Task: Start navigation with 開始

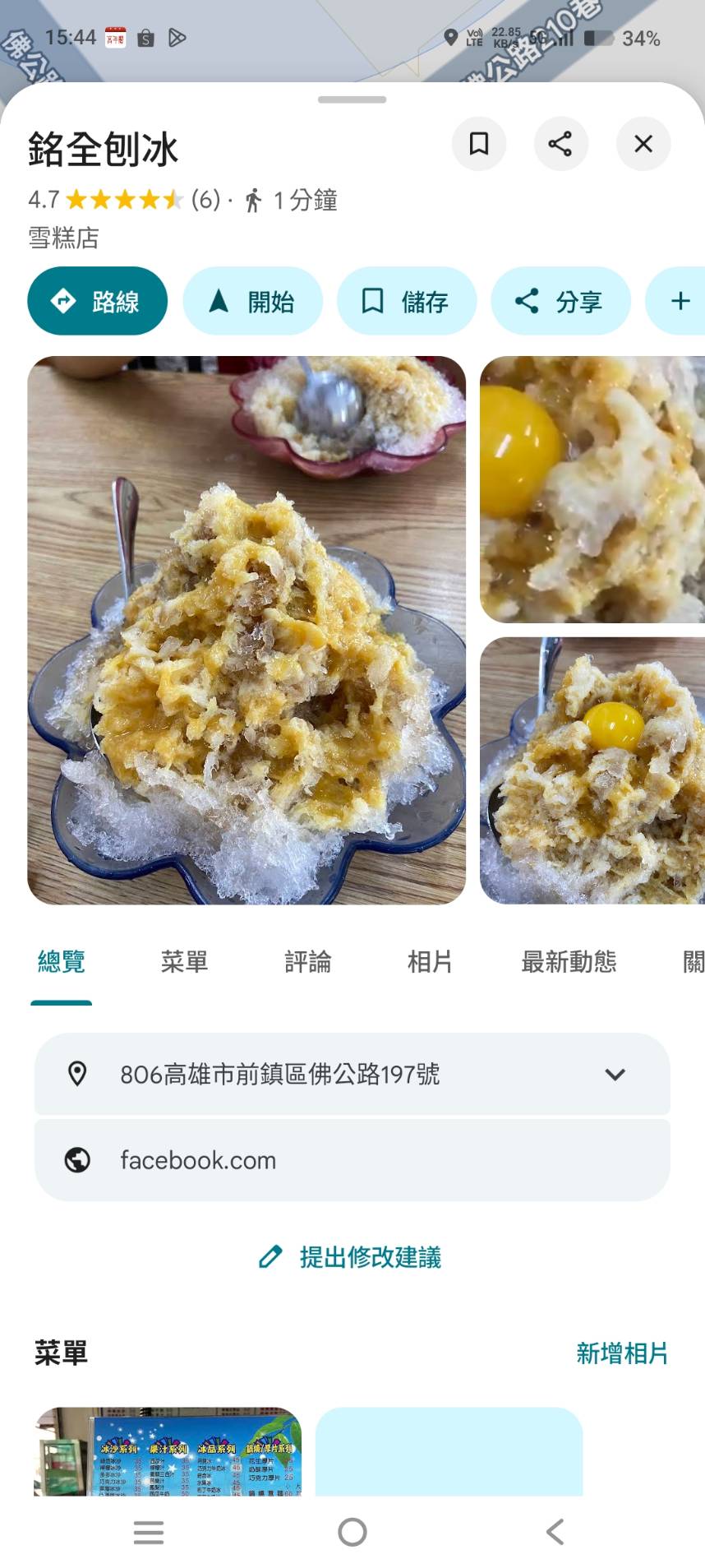Action: coord(252,301)
